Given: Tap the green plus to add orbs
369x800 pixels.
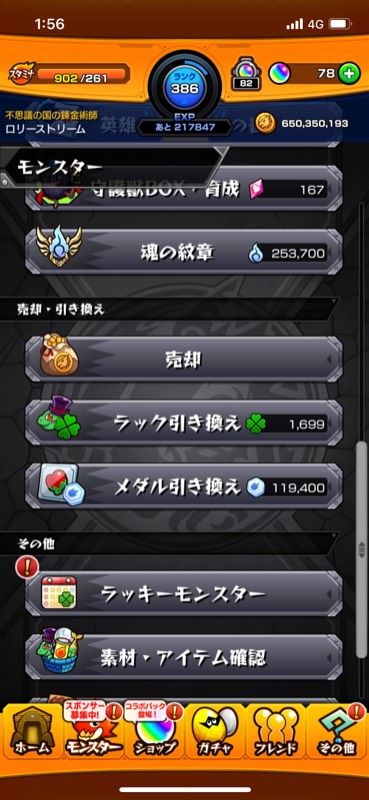Looking at the screenshot, I should click(x=349, y=73).
